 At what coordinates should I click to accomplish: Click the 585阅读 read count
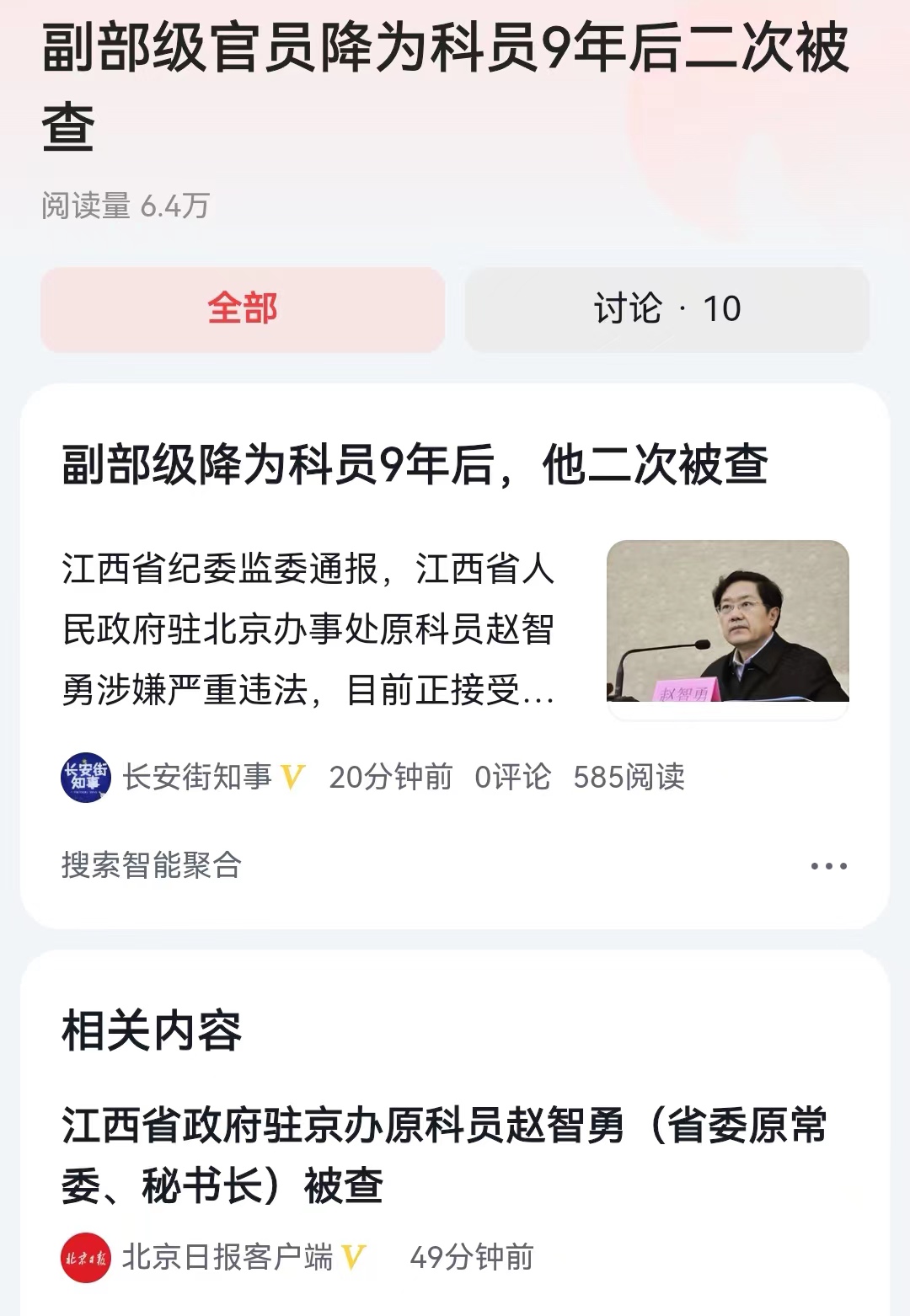click(x=630, y=777)
